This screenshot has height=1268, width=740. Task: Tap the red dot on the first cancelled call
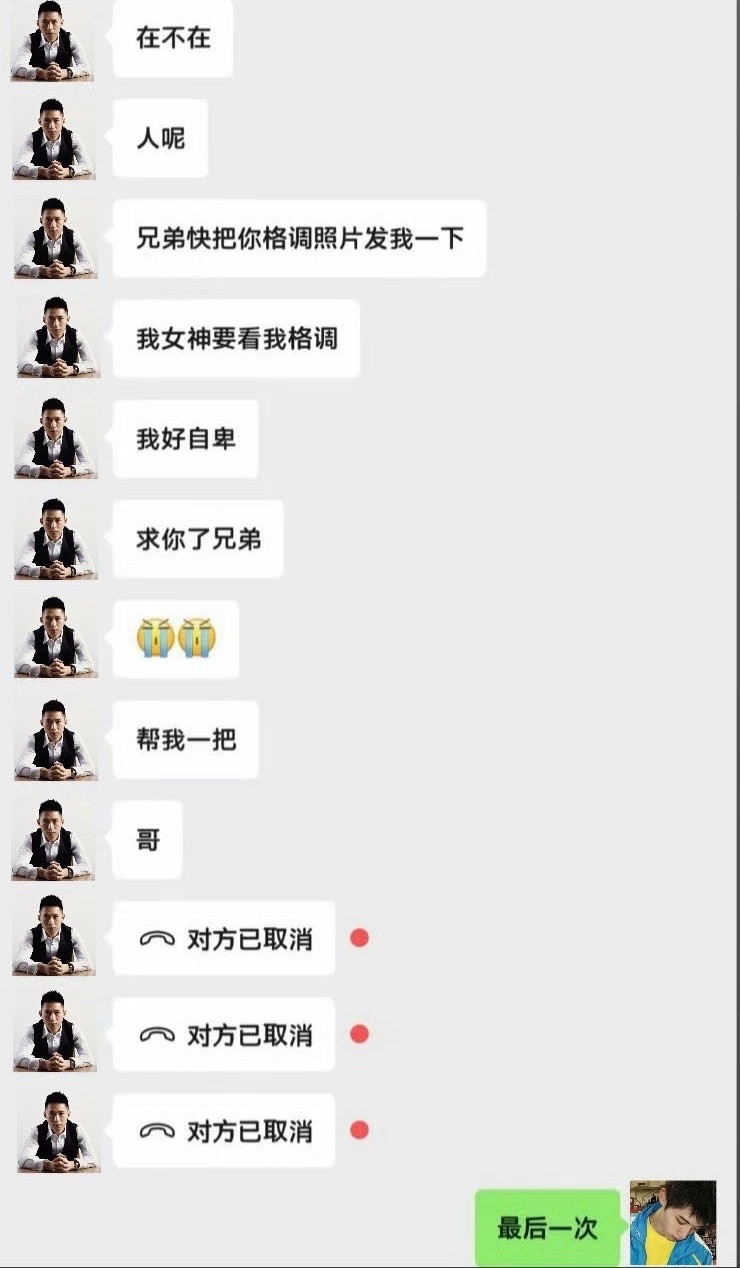[x=359, y=938]
